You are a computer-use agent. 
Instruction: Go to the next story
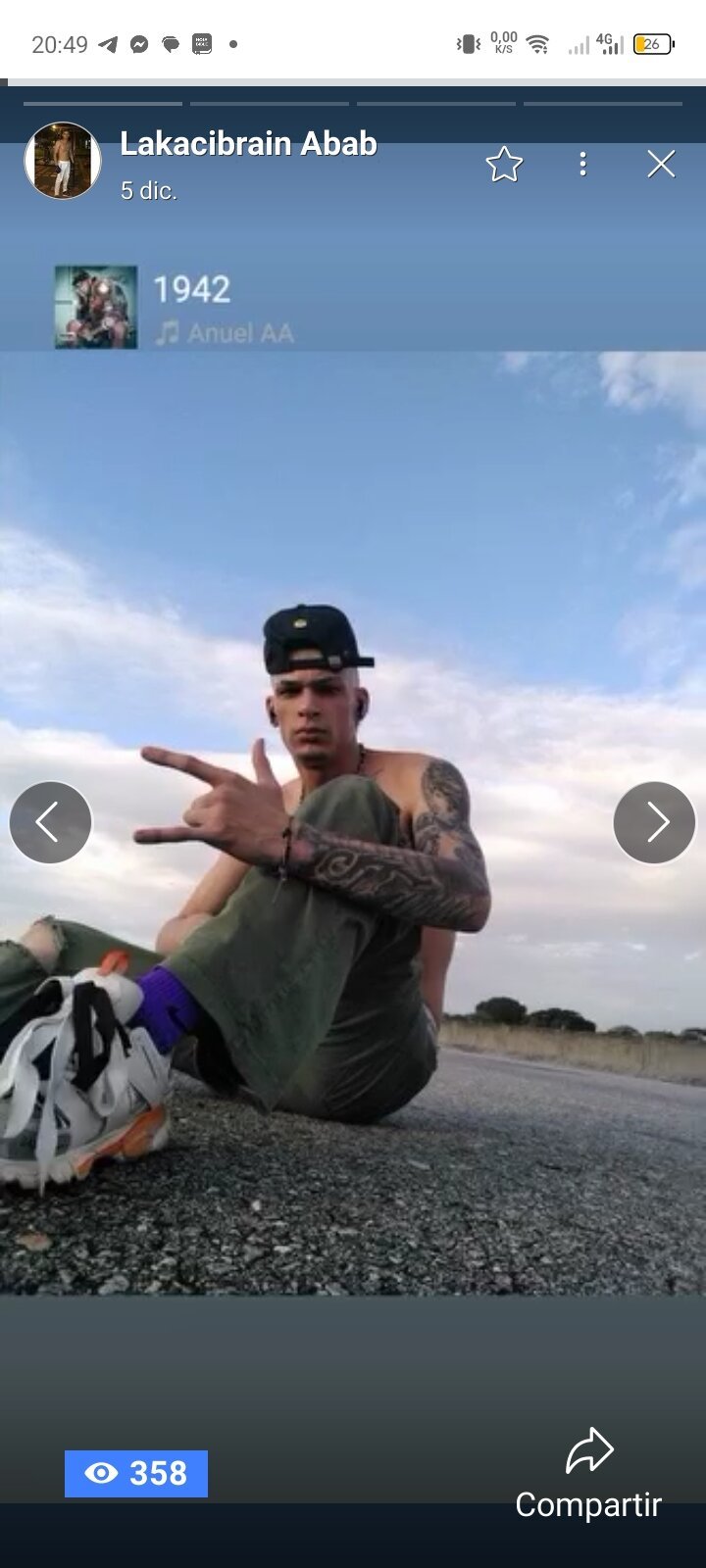tap(654, 822)
